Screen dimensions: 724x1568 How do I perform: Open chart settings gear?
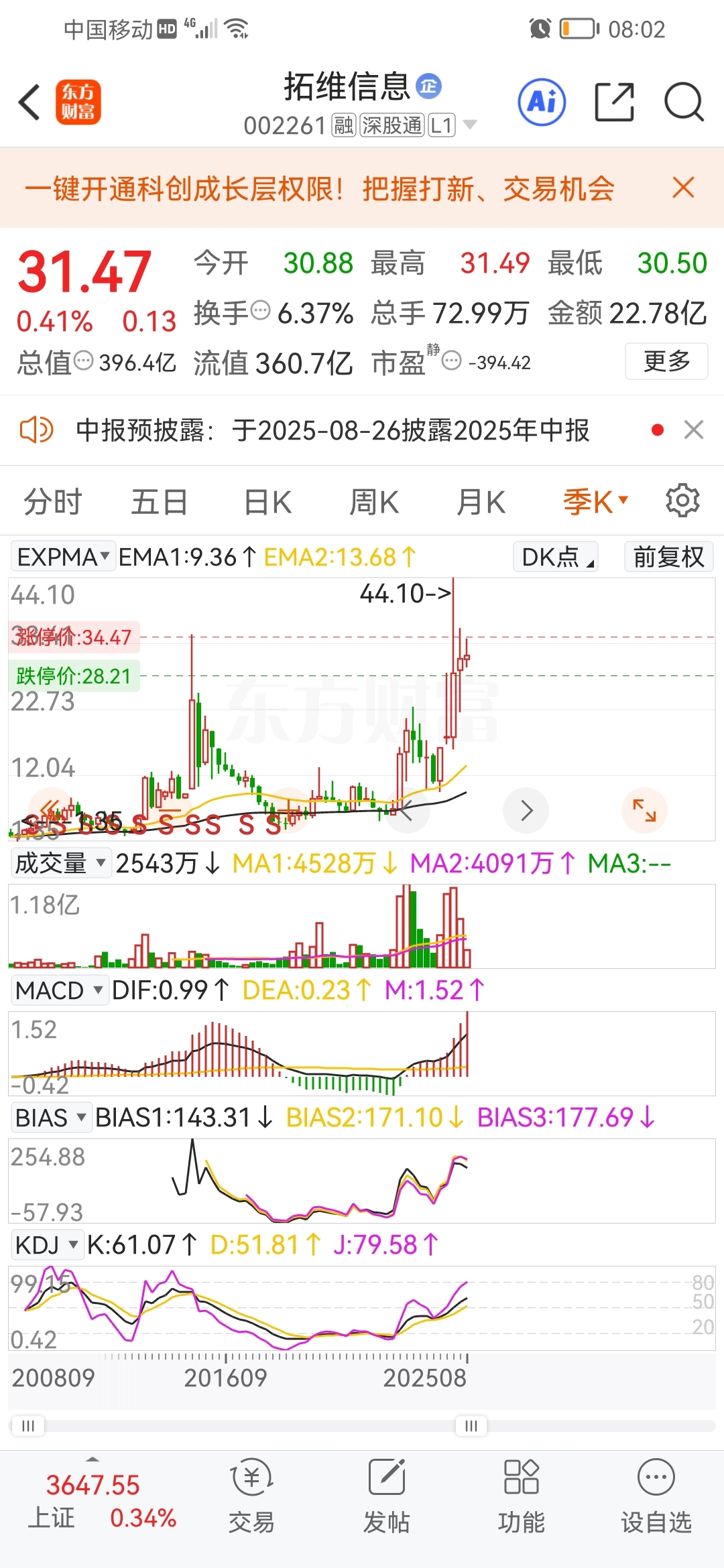coord(682,500)
